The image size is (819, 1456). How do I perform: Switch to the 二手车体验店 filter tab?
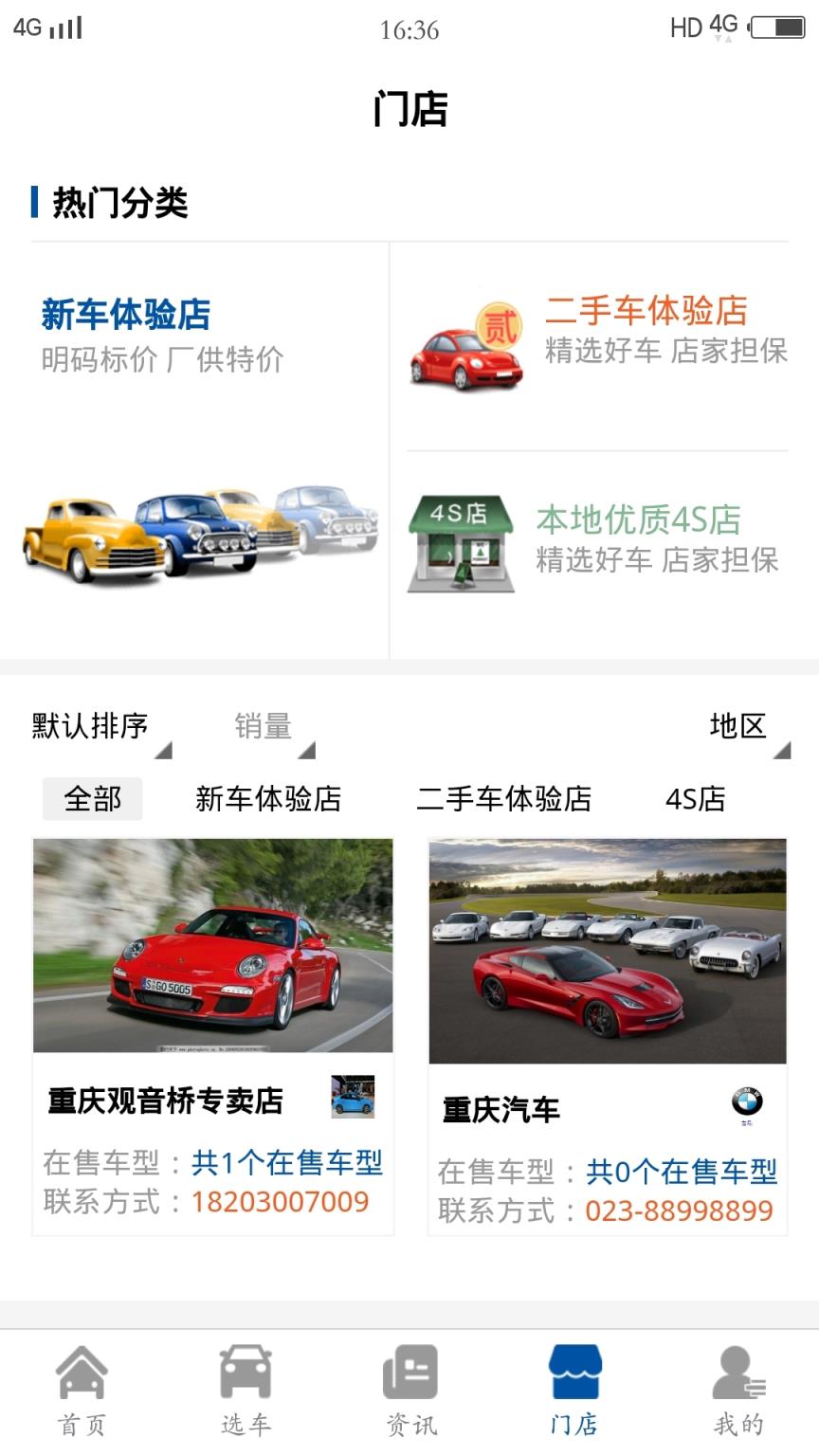(x=508, y=799)
